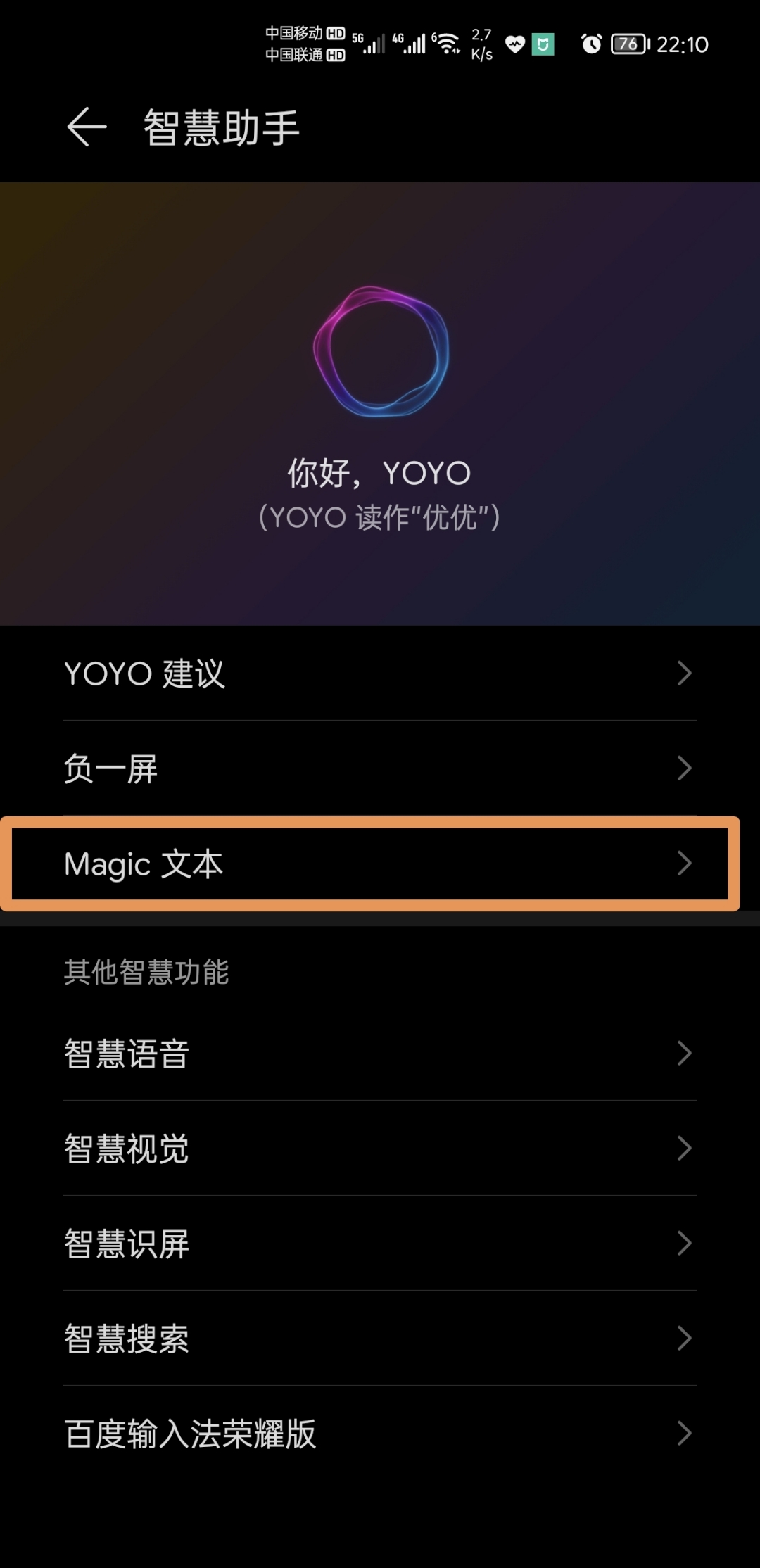The width and height of the screenshot is (760, 1568).
Task: Open the 智慧识屏 option
Action: click(380, 1244)
